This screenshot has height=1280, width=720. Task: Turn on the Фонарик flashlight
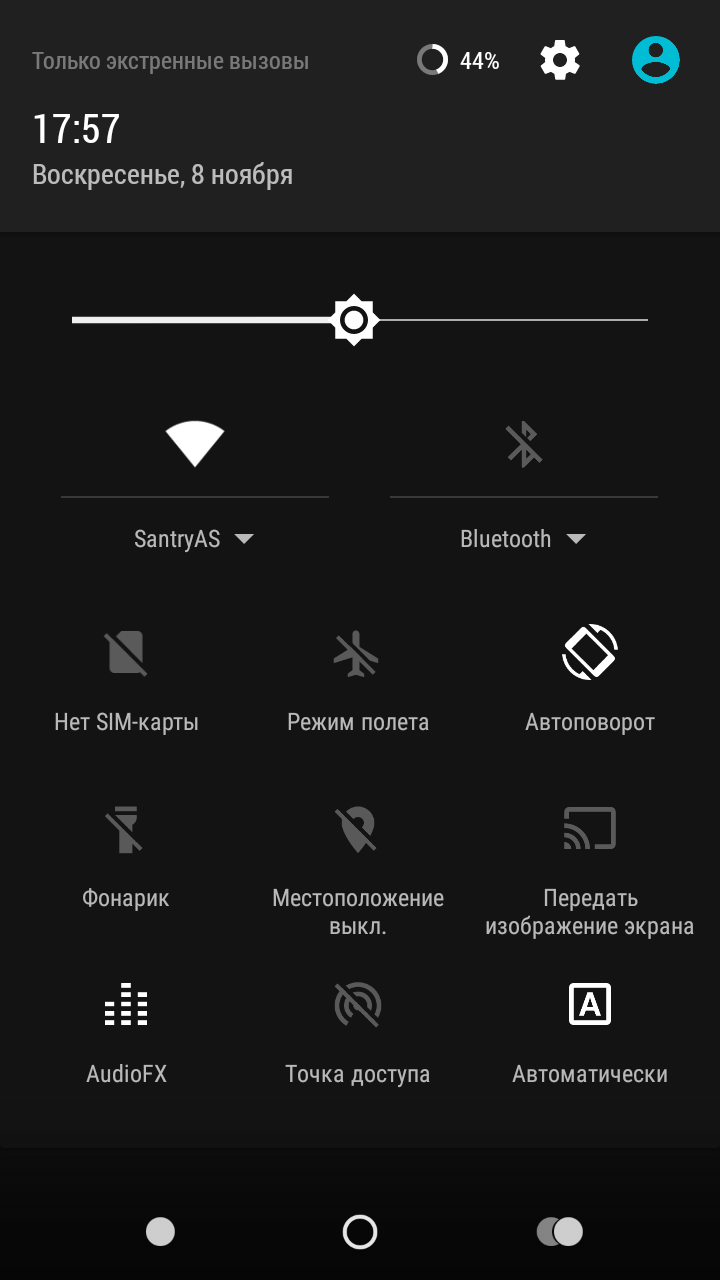pyautogui.click(x=125, y=857)
